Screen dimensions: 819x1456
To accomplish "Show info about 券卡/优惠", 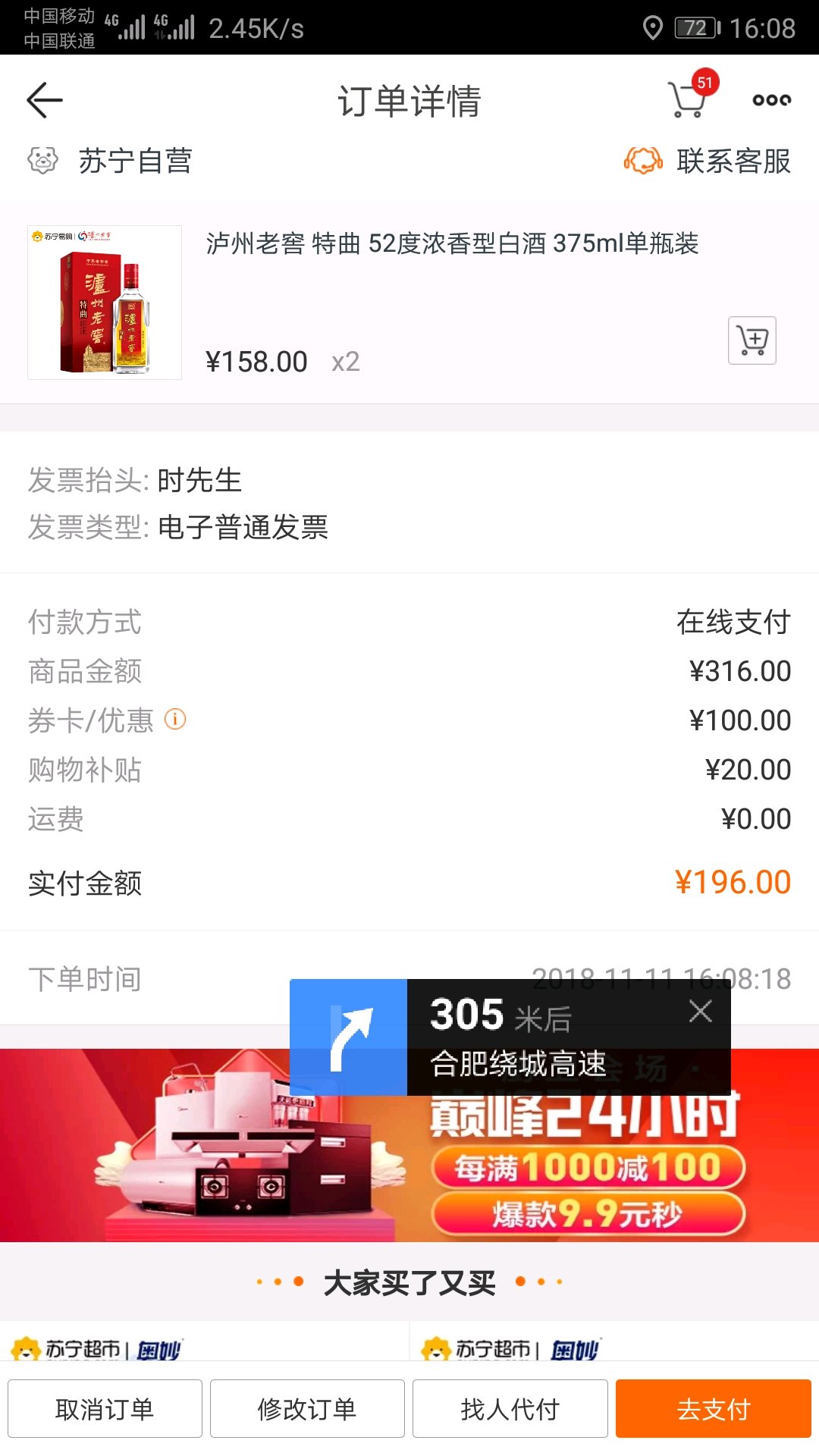I will 175,719.
